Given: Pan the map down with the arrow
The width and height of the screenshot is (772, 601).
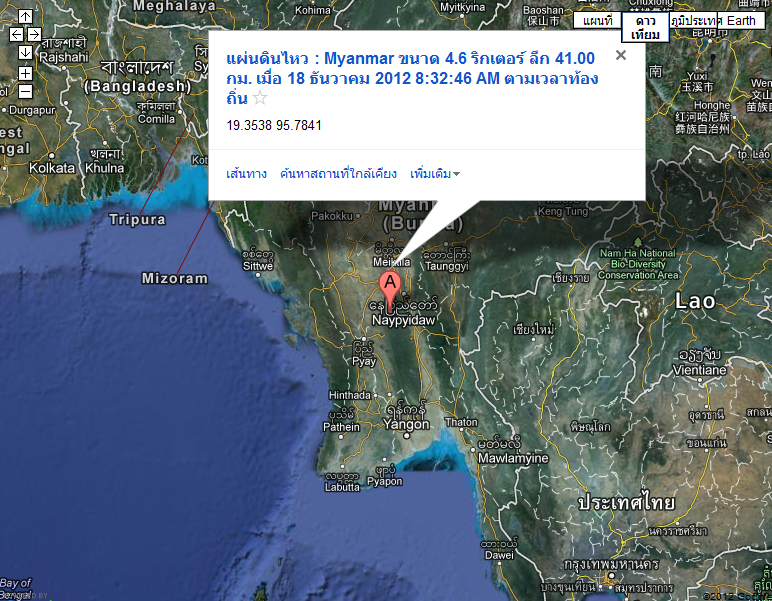Looking at the screenshot, I should point(25,51).
